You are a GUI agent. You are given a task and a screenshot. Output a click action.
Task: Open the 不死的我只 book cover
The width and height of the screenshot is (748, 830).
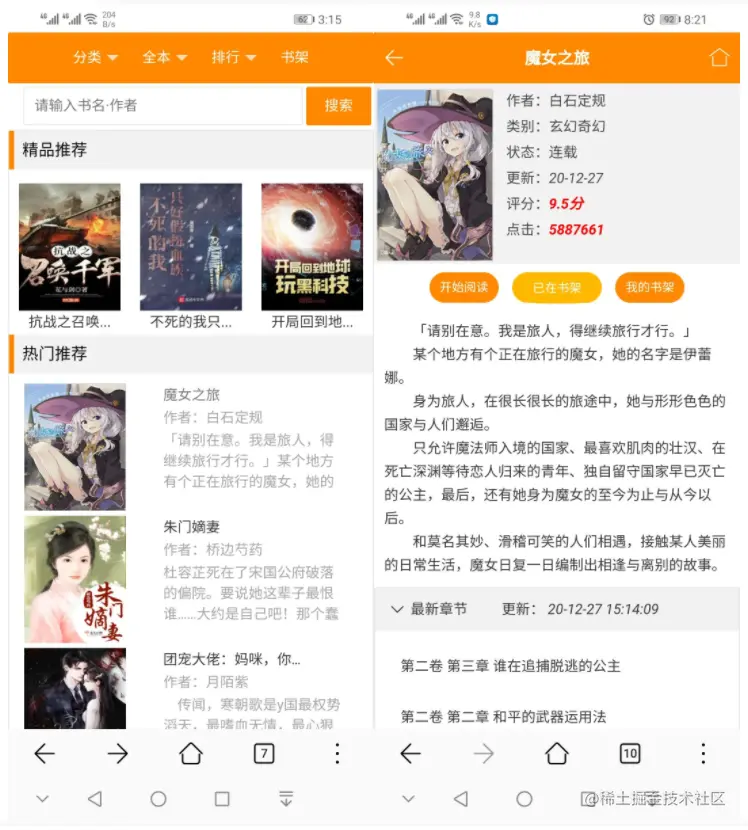[x=190, y=248]
